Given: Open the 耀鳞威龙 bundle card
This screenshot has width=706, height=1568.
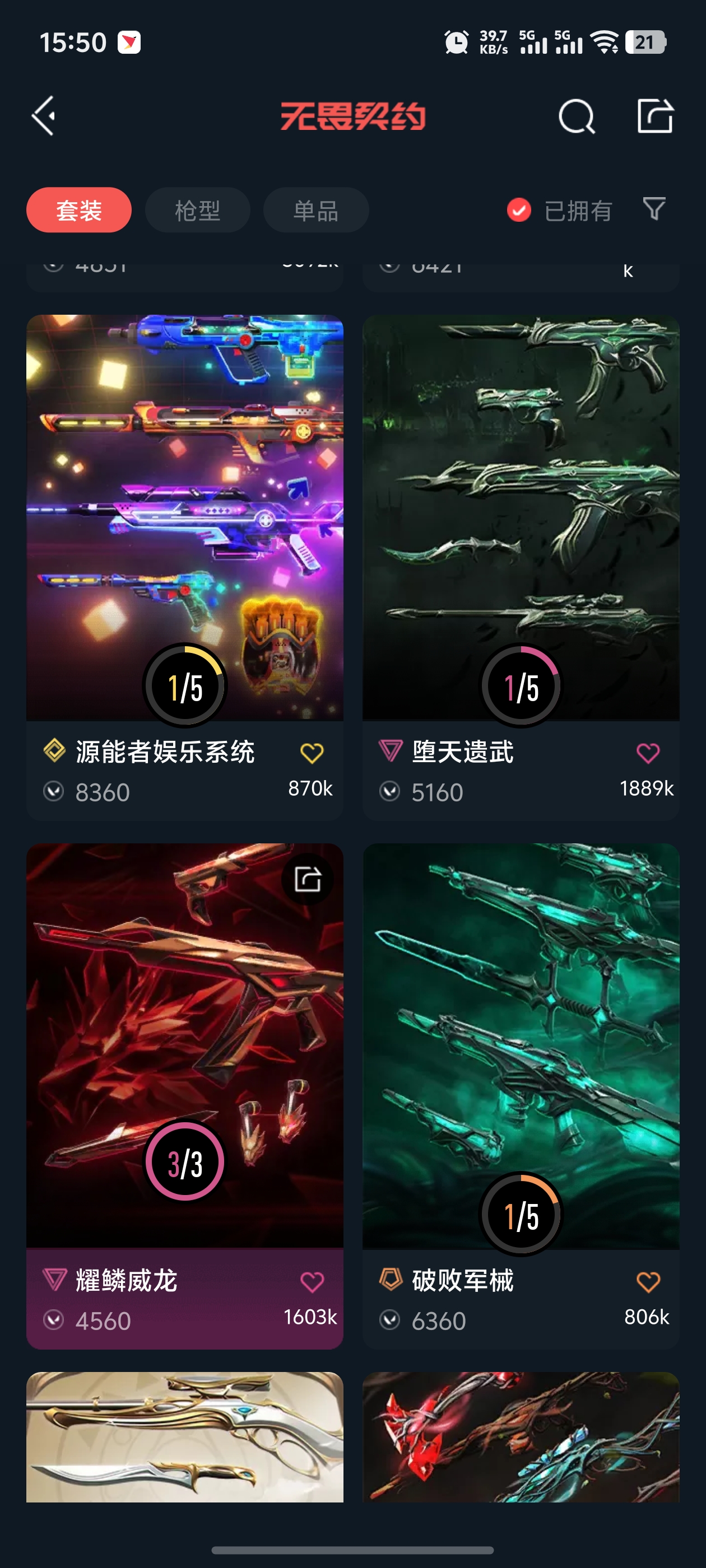Looking at the screenshot, I should click(x=184, y=1035).
